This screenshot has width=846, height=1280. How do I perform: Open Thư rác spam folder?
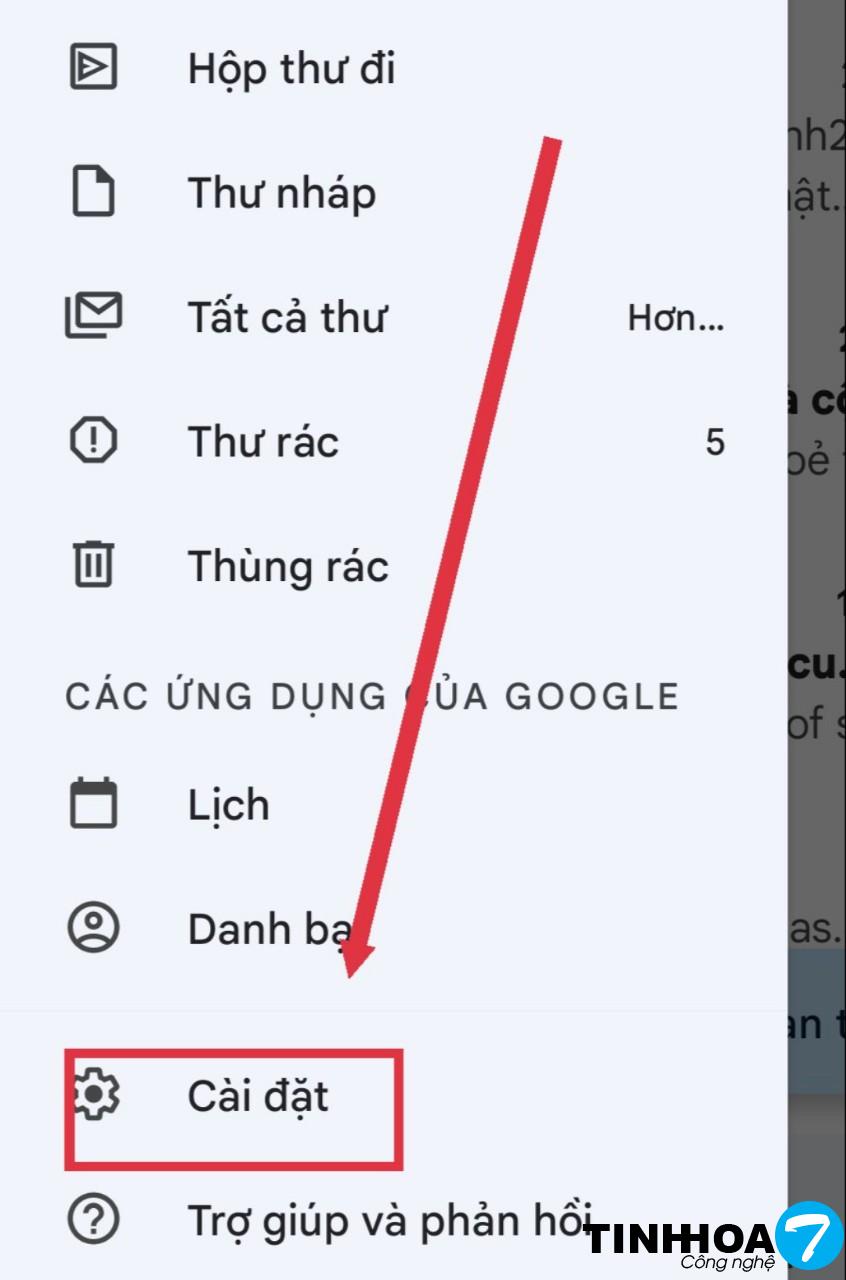coord(263,441)
